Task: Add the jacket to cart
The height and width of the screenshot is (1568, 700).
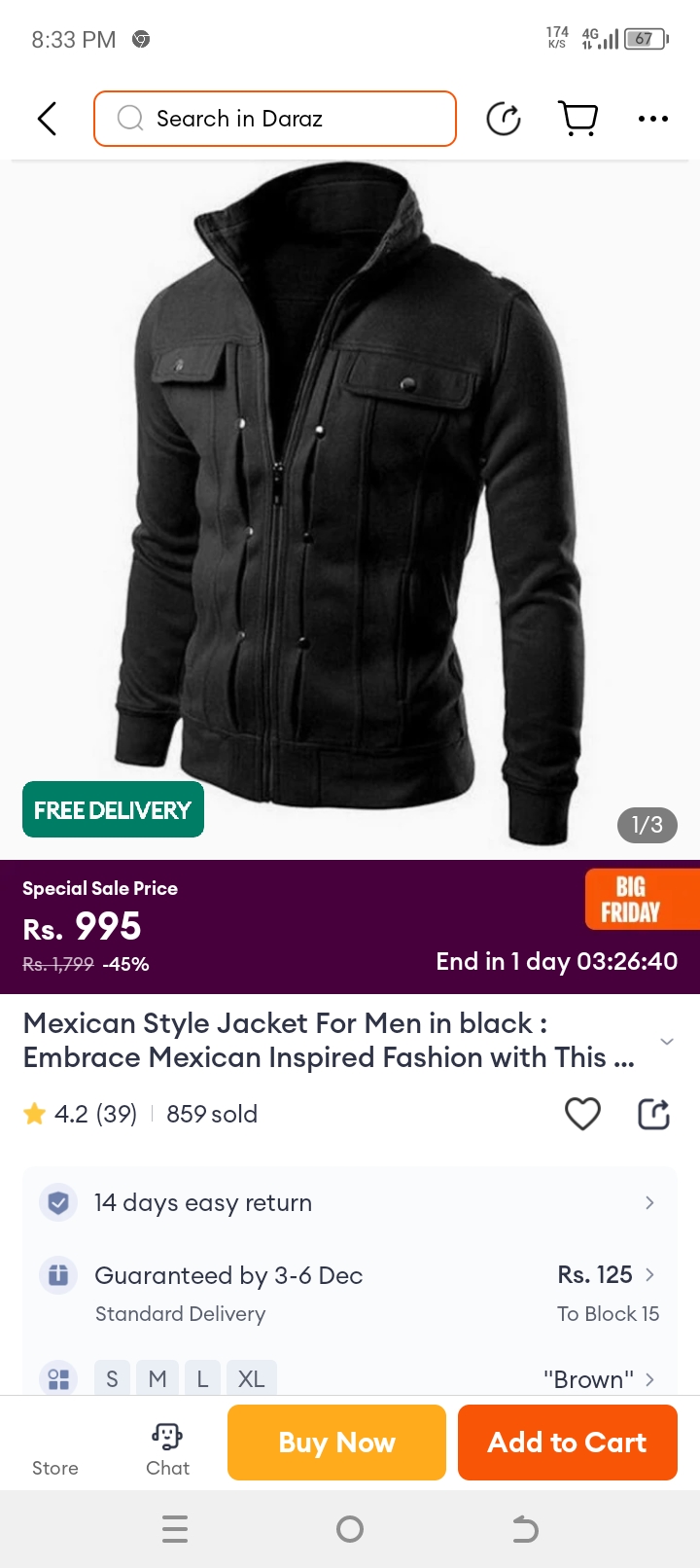Action: tap(567, 1443)
